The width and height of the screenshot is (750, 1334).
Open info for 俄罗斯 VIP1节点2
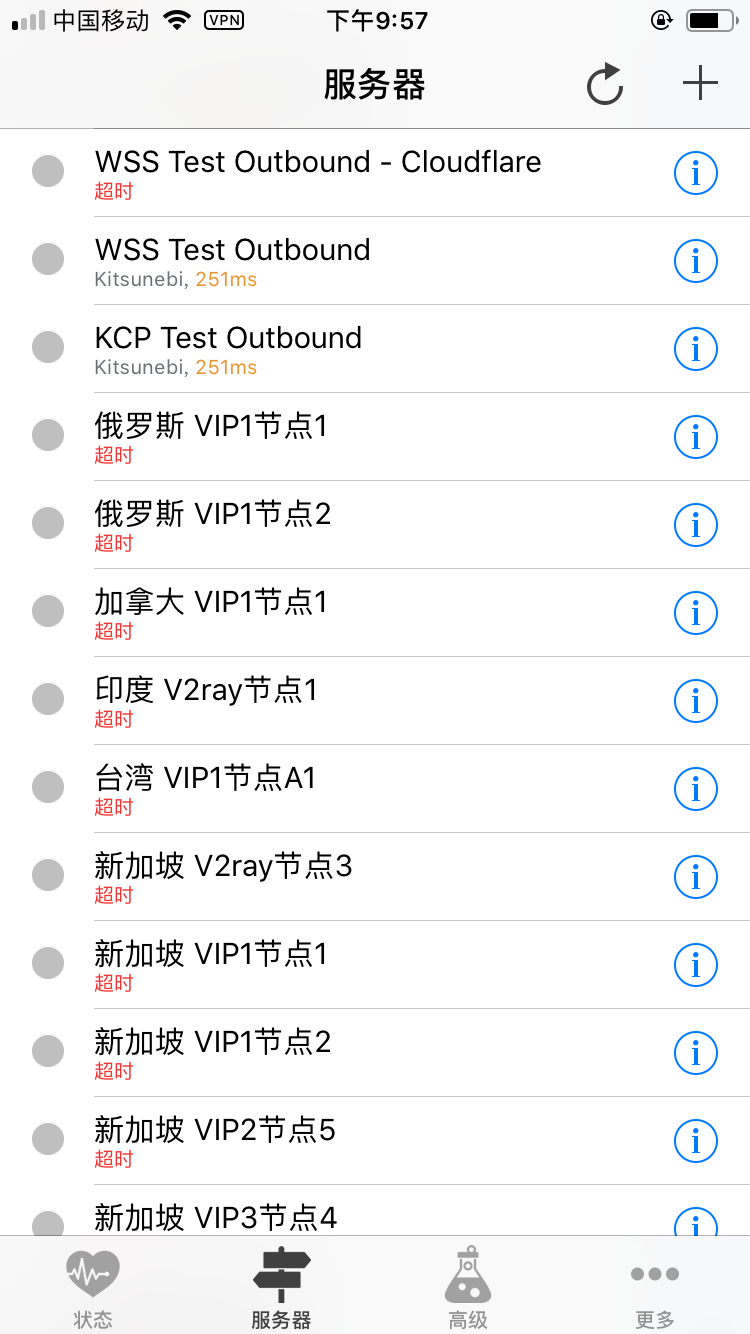point(696,526)
